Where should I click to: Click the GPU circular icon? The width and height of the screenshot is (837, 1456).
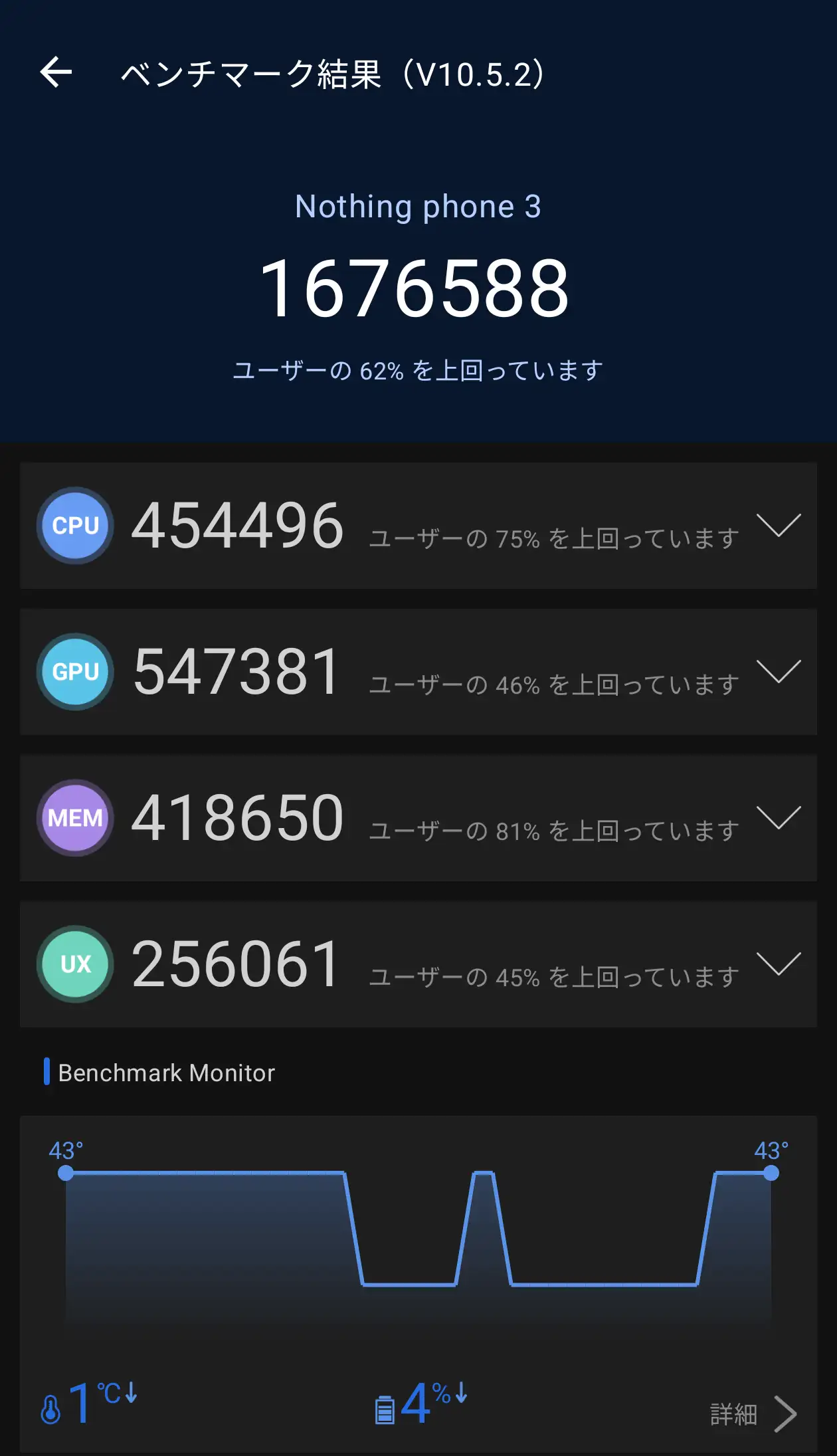pyautogui.click(x=74, y=672)
